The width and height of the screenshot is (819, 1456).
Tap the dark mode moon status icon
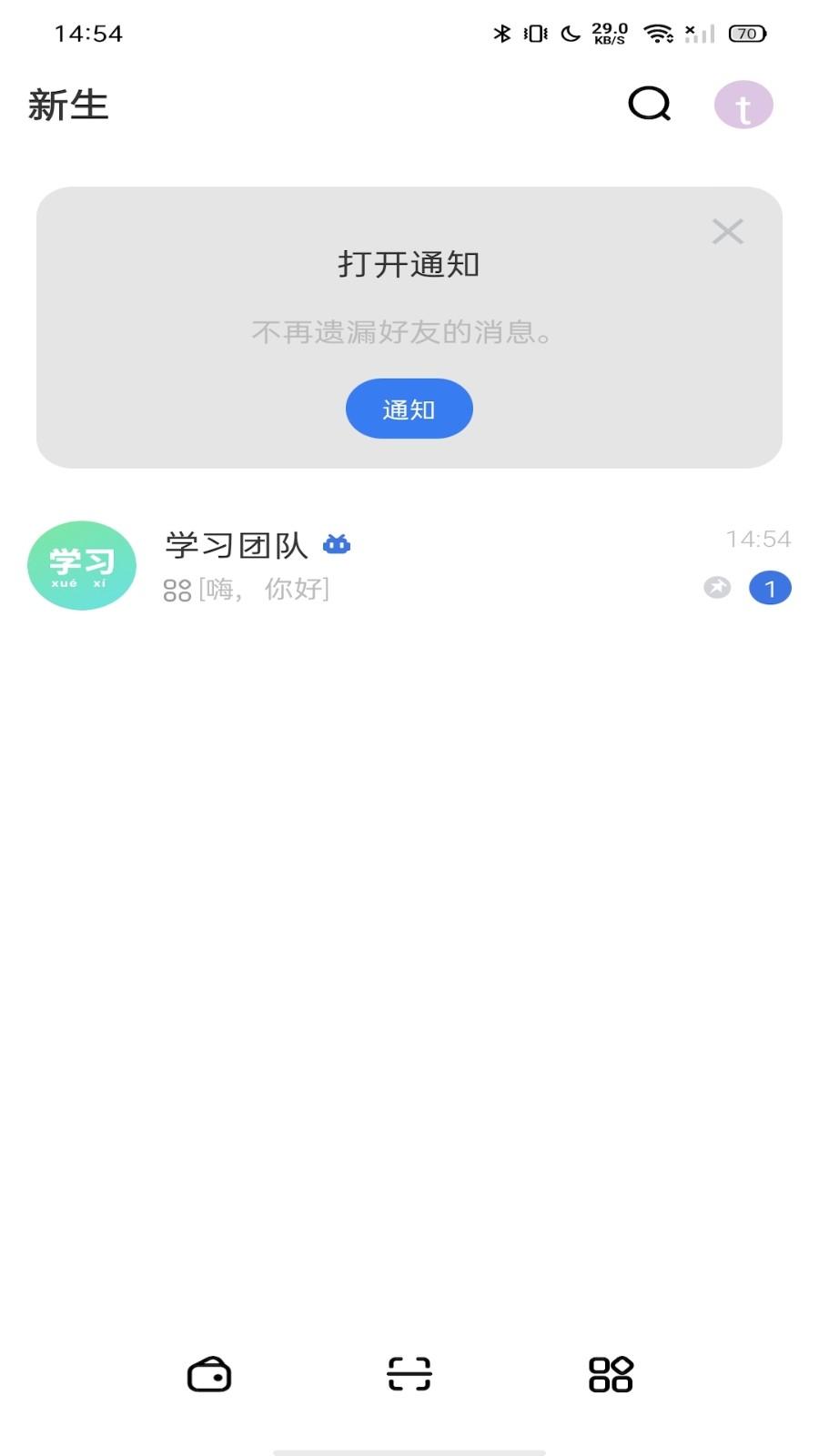tap(569, 33)
